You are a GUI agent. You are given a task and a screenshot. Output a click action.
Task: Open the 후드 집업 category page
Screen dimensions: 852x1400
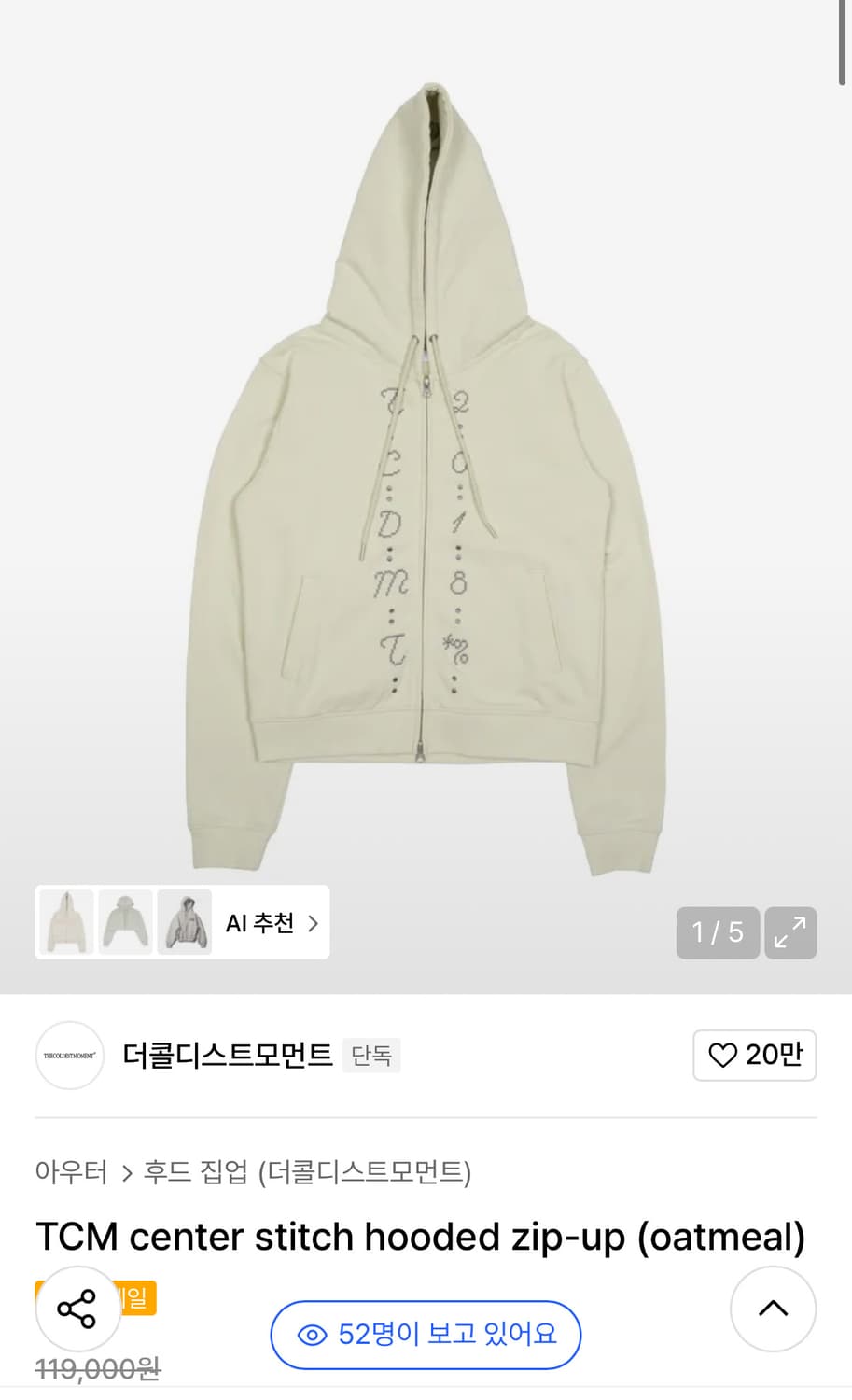pos(194,1174)
